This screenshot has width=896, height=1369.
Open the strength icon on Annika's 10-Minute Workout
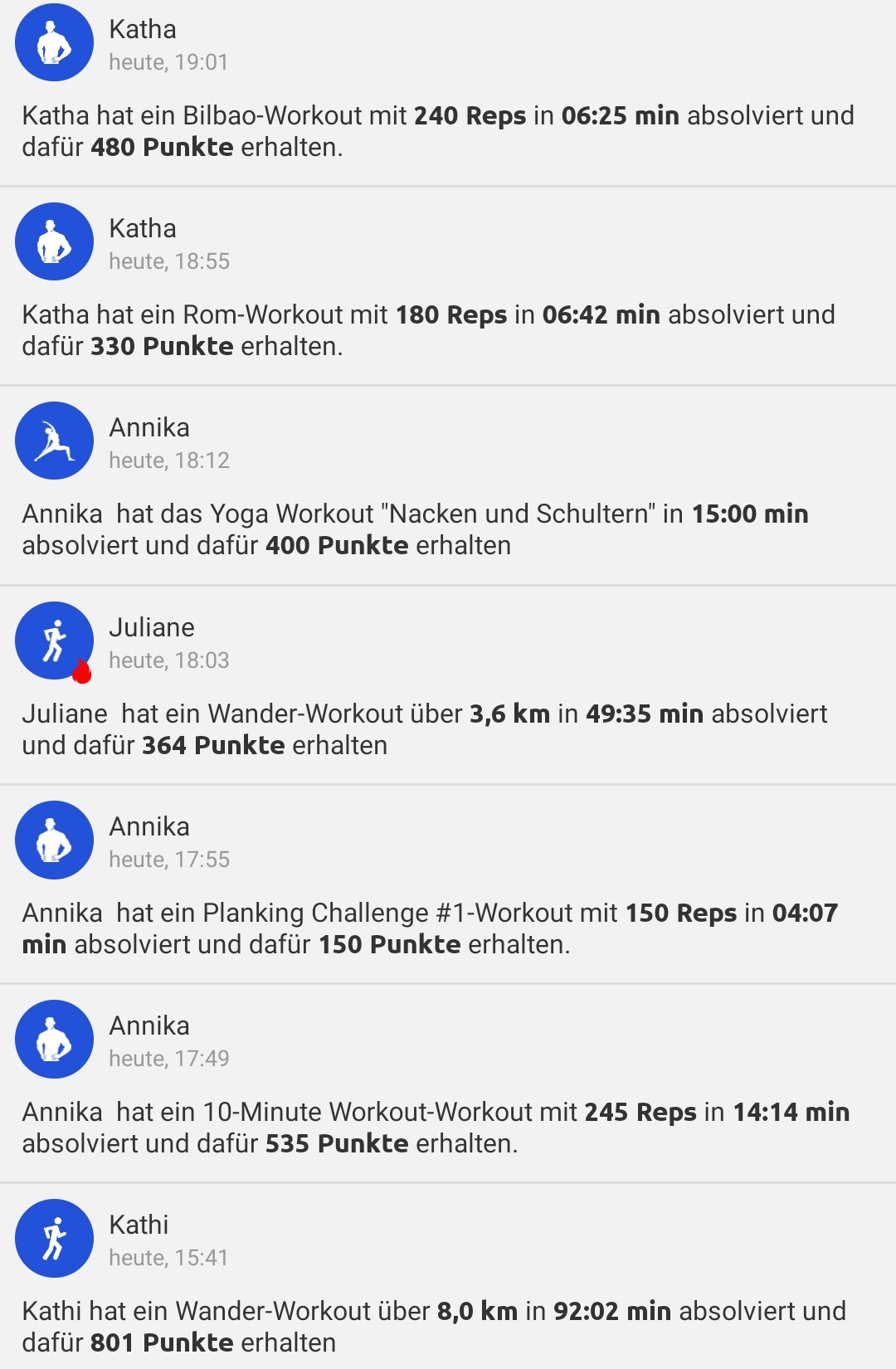pos(54,1039)
